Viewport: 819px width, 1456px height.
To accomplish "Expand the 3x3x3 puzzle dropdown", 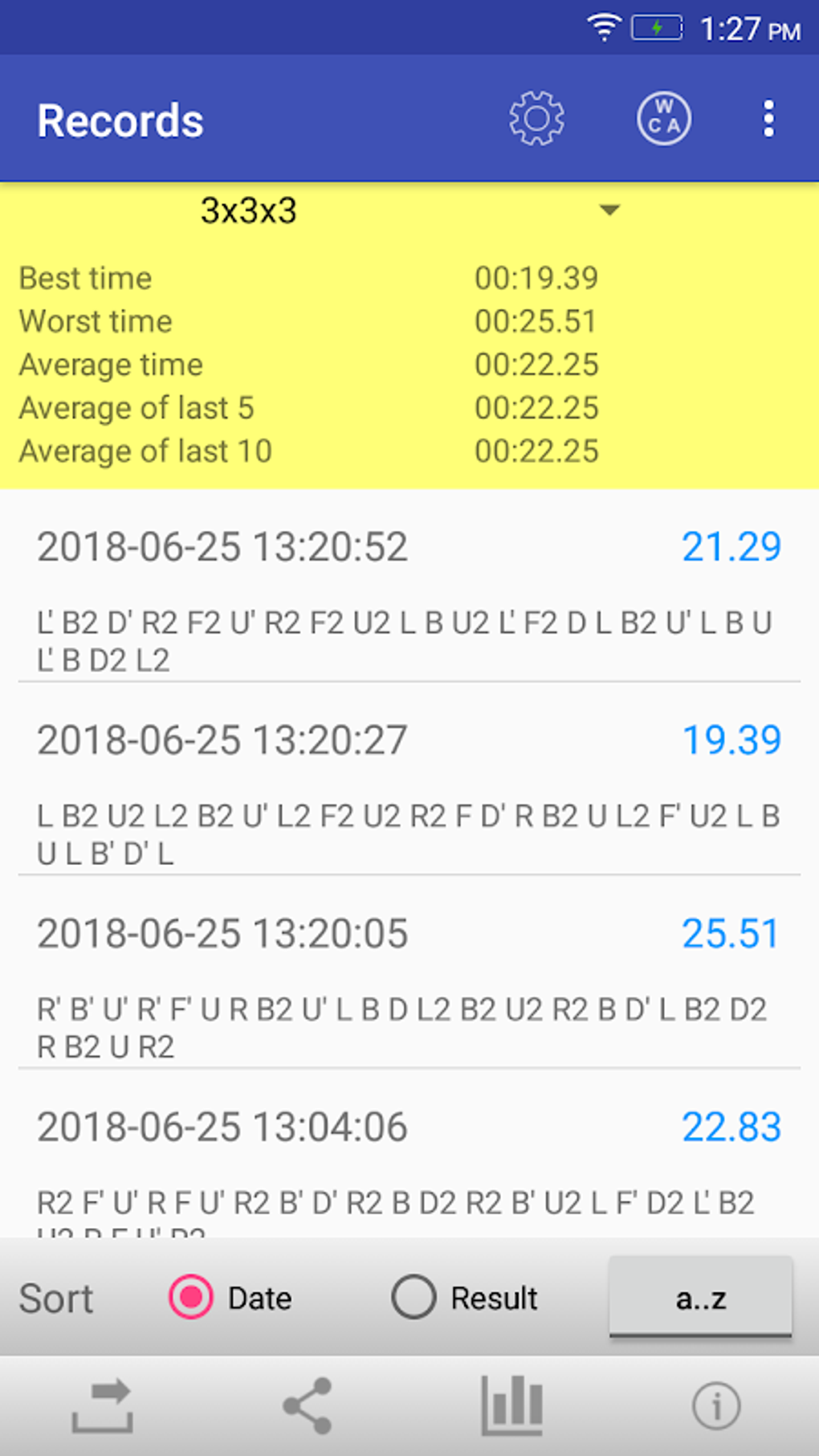I will point(609,210).
